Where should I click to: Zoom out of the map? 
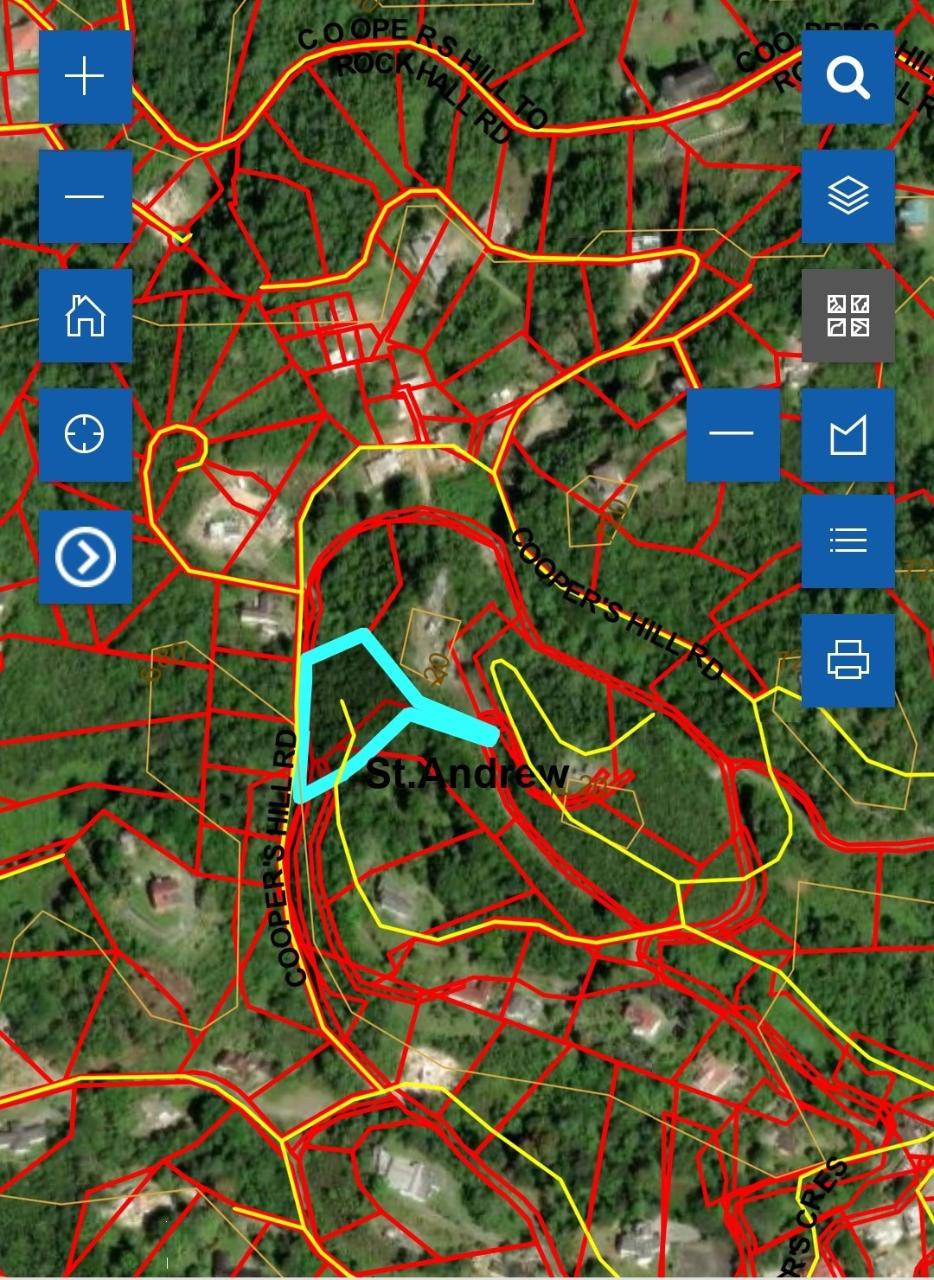coord(85,196)
